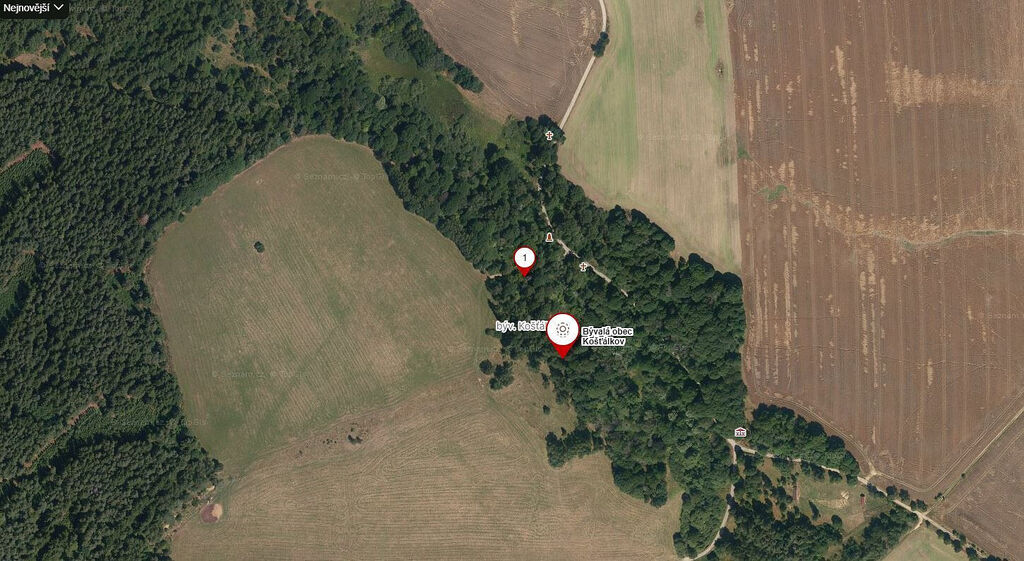This screenshot has width=1024, height=561.
Task: Select the map pin numbered 1
Action: [525, 259]
